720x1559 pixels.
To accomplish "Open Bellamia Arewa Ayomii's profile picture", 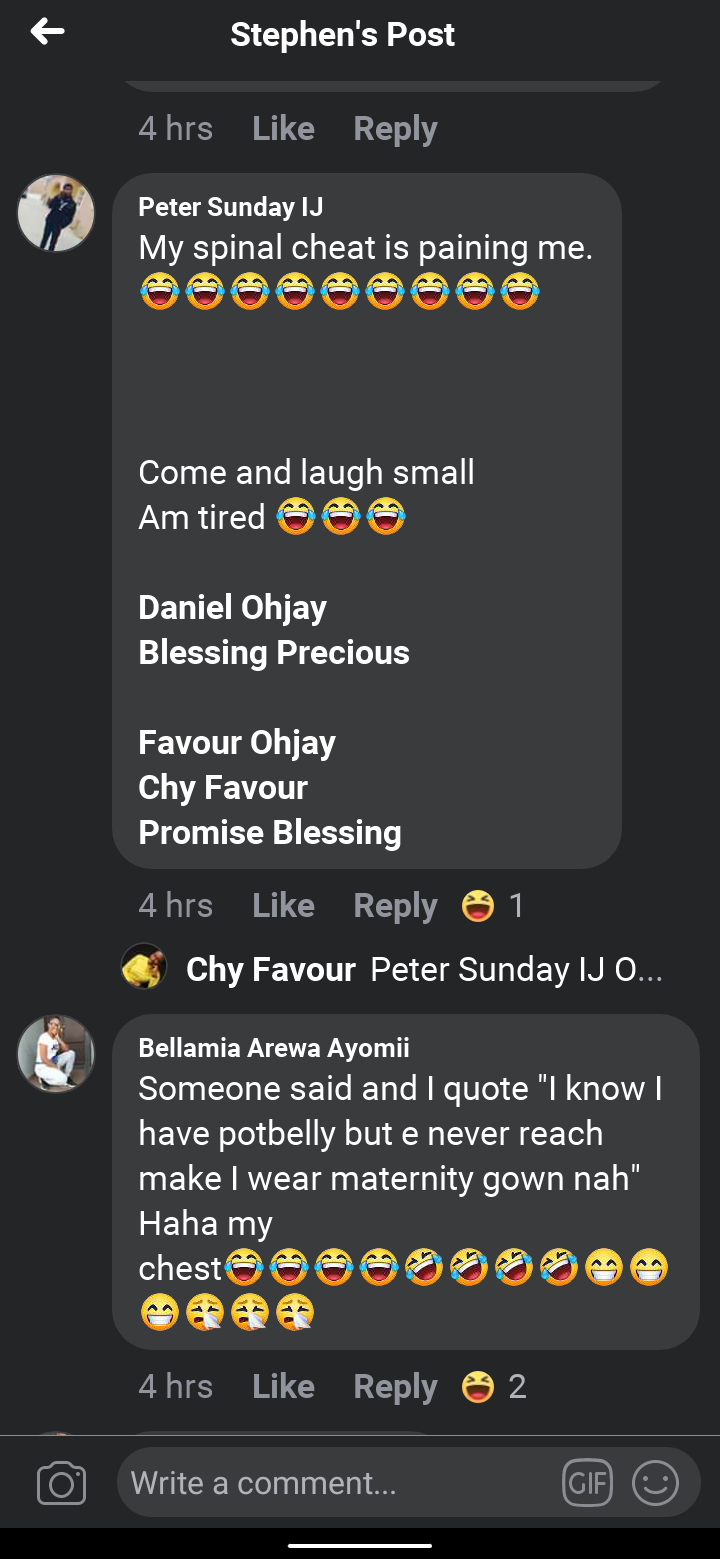I will tap(56, 1053).
